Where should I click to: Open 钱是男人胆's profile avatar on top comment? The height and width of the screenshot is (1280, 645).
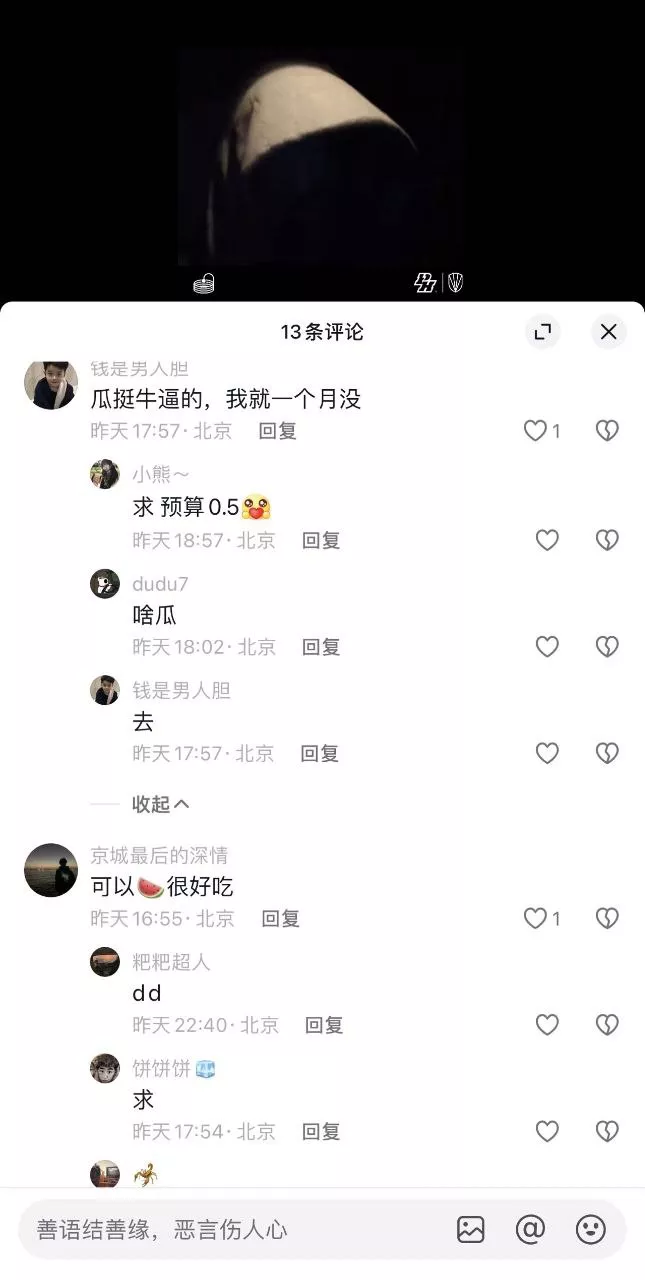coord(51,384)
